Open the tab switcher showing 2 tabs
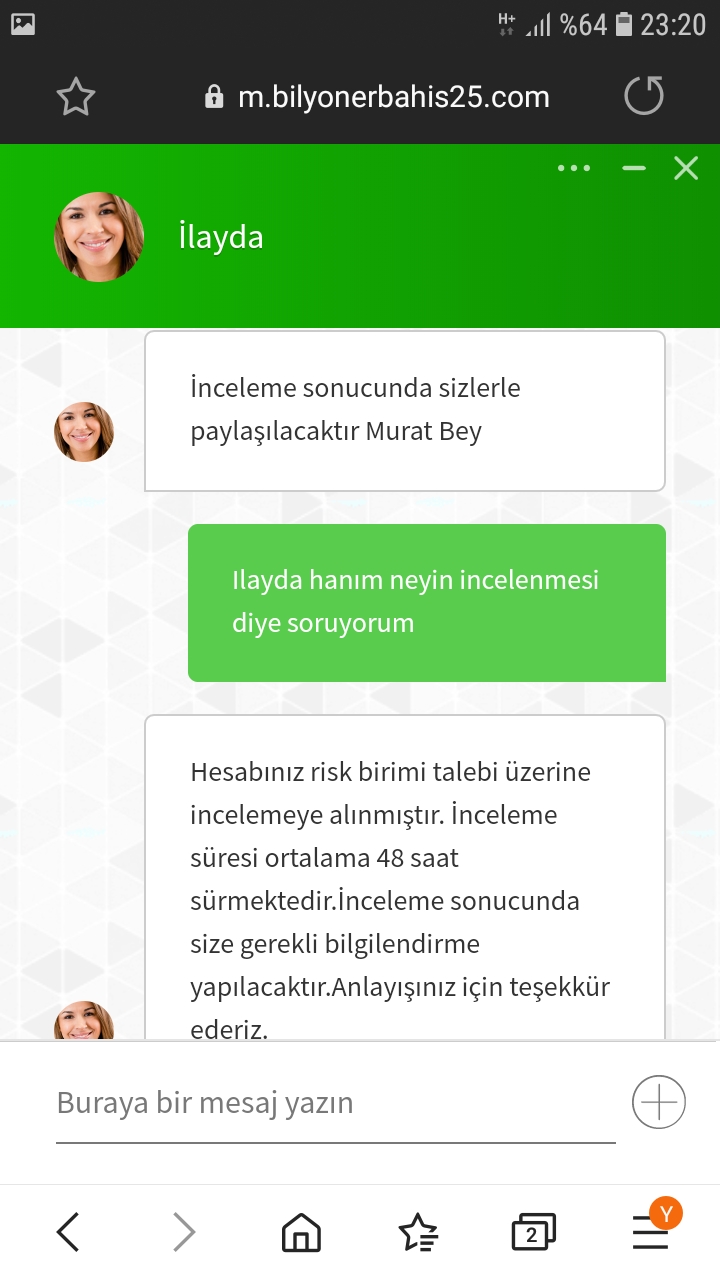The width and height of the screenshot is (720, 1280). point(533,1233)
